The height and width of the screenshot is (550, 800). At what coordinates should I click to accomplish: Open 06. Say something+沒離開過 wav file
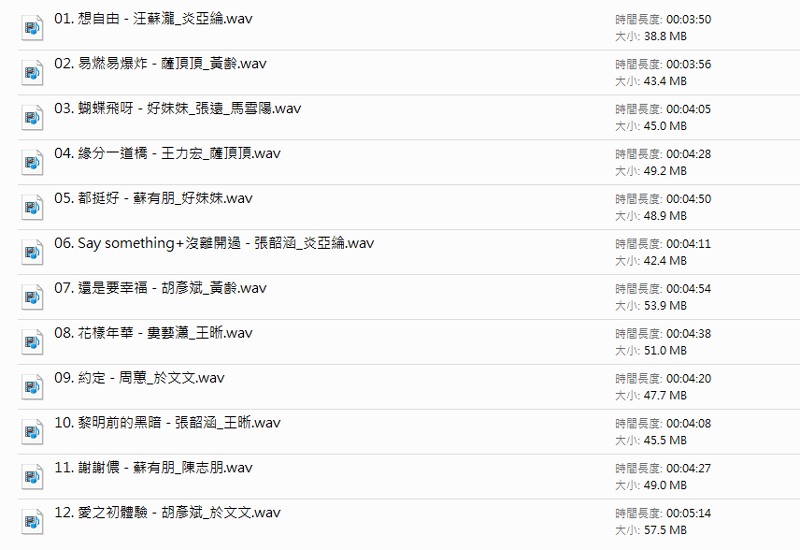pyautogui.click(x=214, y=243)
